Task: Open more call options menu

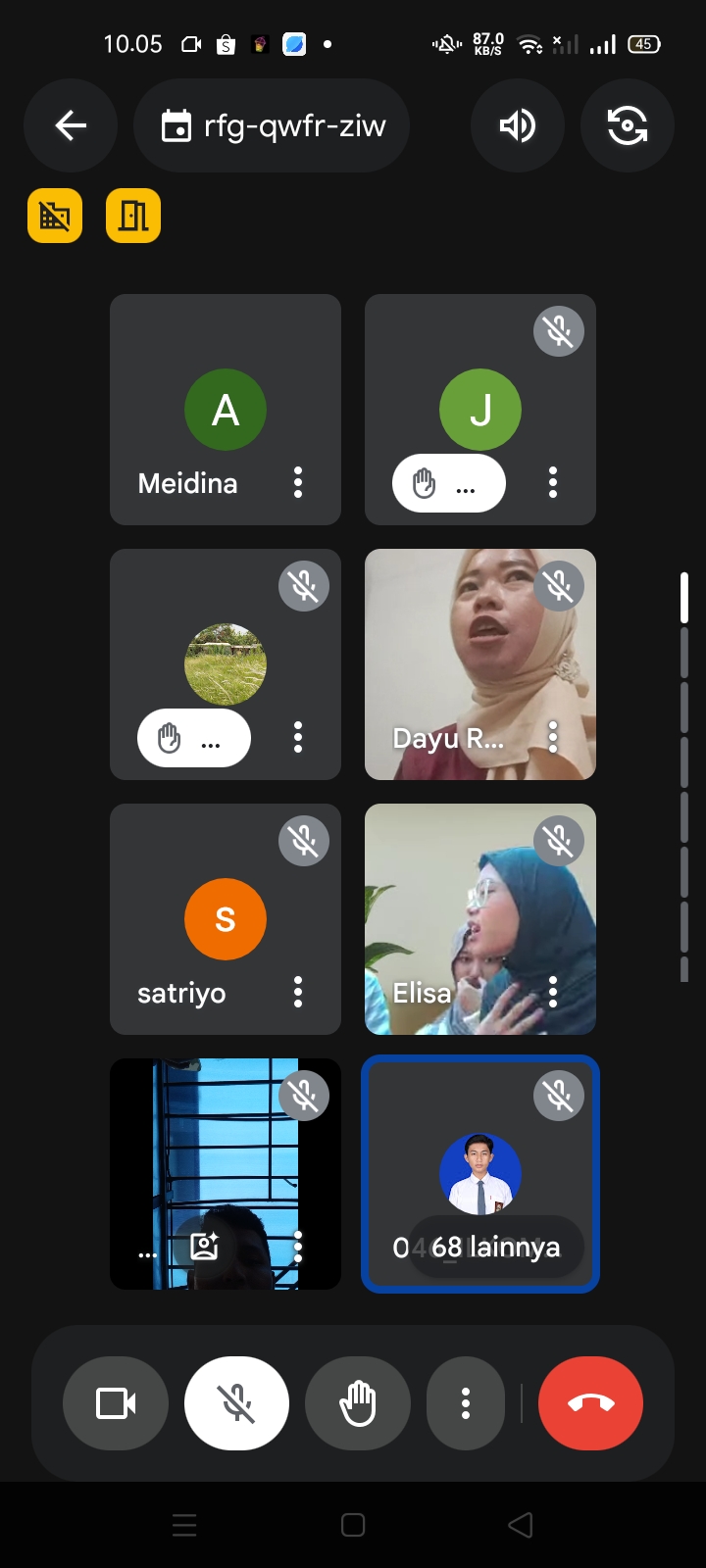Action: pos(466,1403)
